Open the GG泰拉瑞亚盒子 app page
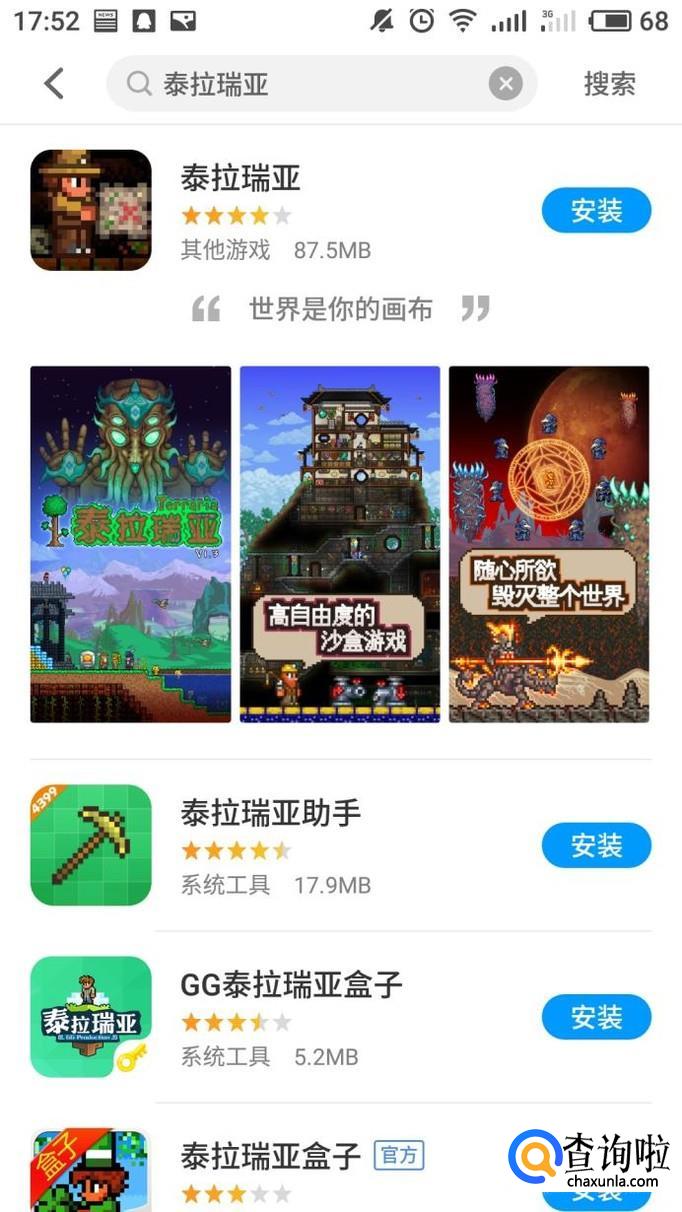The image size is (682, 1212). [290, 986]
